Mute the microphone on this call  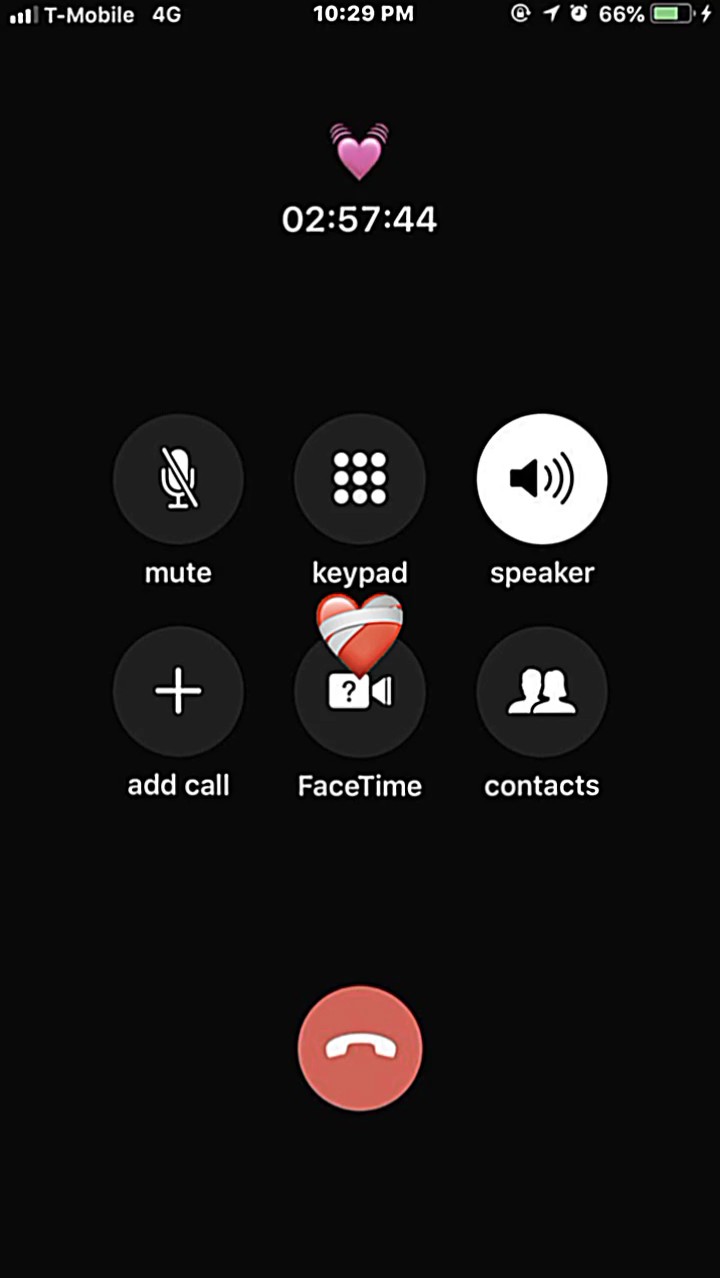178,479
